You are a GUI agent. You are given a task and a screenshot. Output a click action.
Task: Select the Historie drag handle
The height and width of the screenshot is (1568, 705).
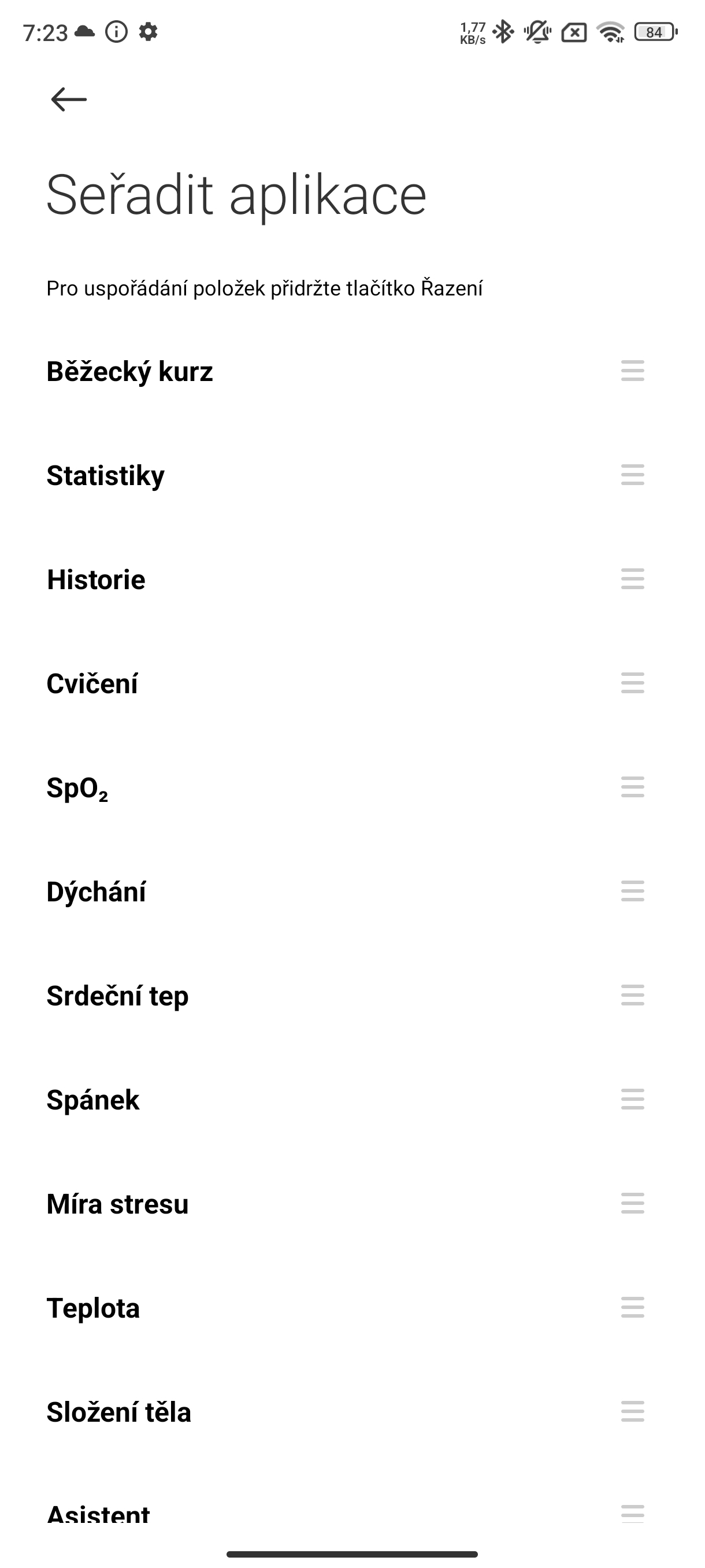(632, 579)
